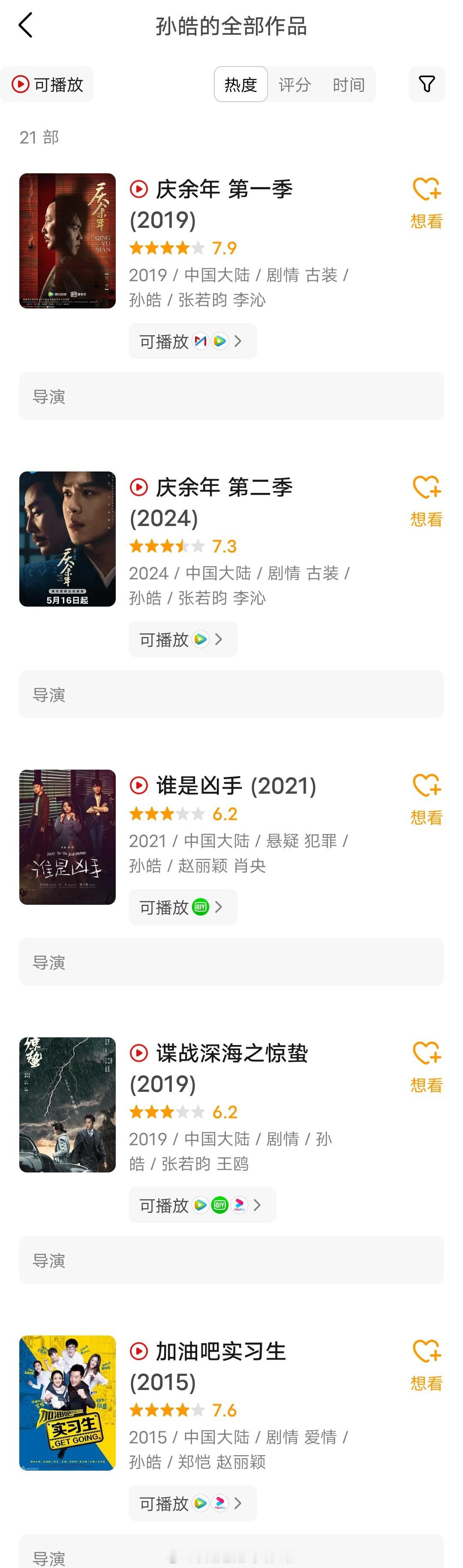The image size is (463, 1568).
Task: Open the filter funnel icon
Action: click(427, 84)
